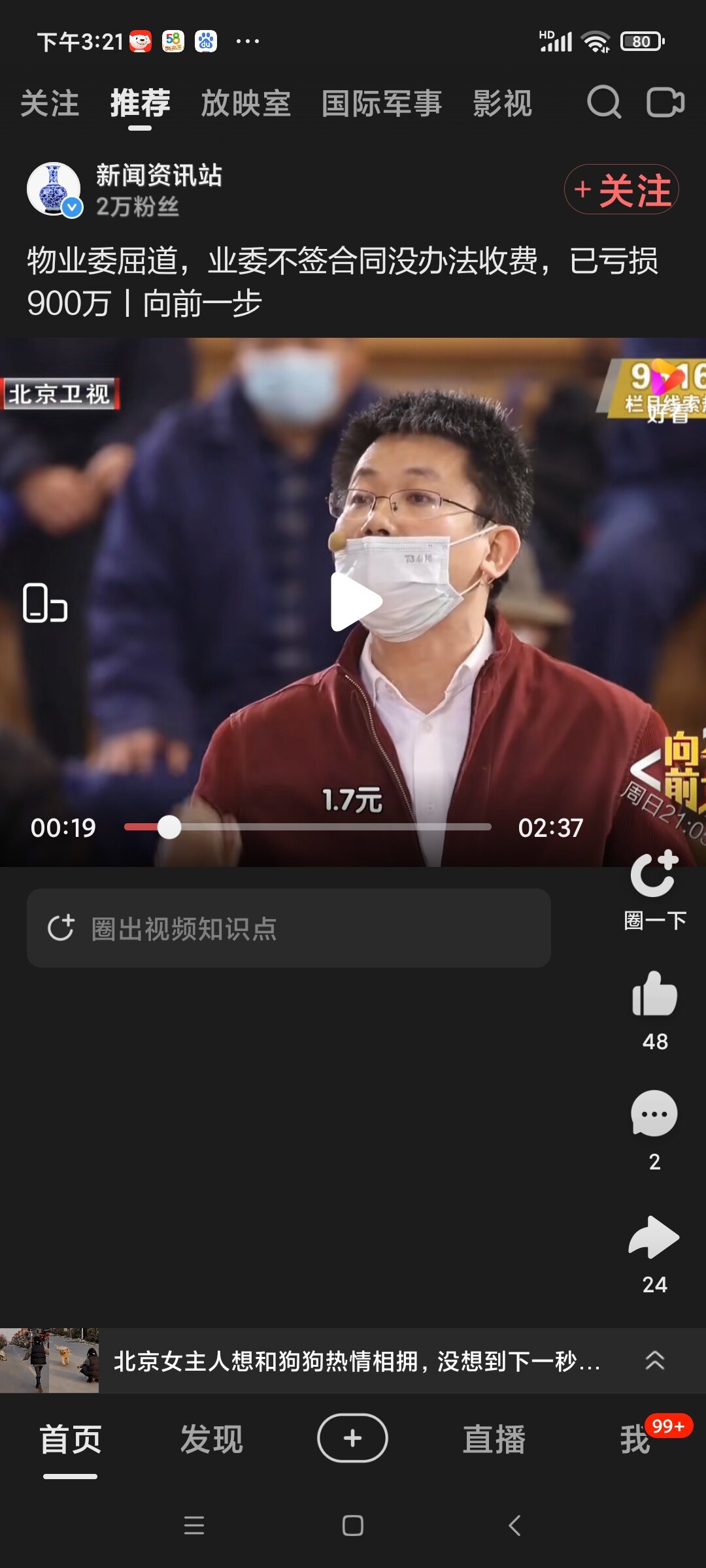Tap the video progress slider
The width and height of the screenshot is (706, 1568).
307,827
